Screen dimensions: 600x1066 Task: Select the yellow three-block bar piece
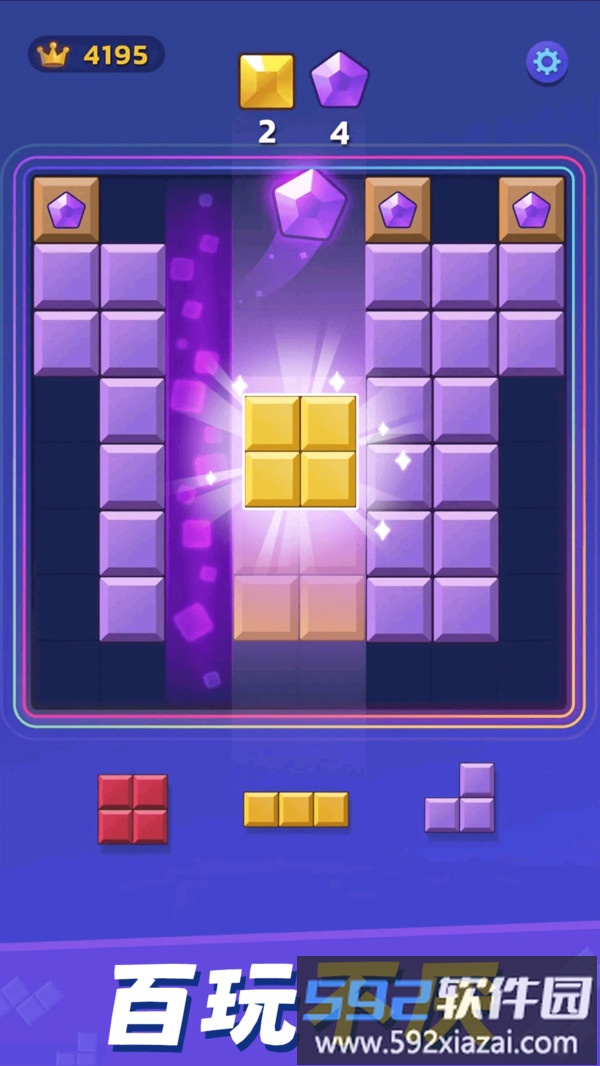(296, 808)
